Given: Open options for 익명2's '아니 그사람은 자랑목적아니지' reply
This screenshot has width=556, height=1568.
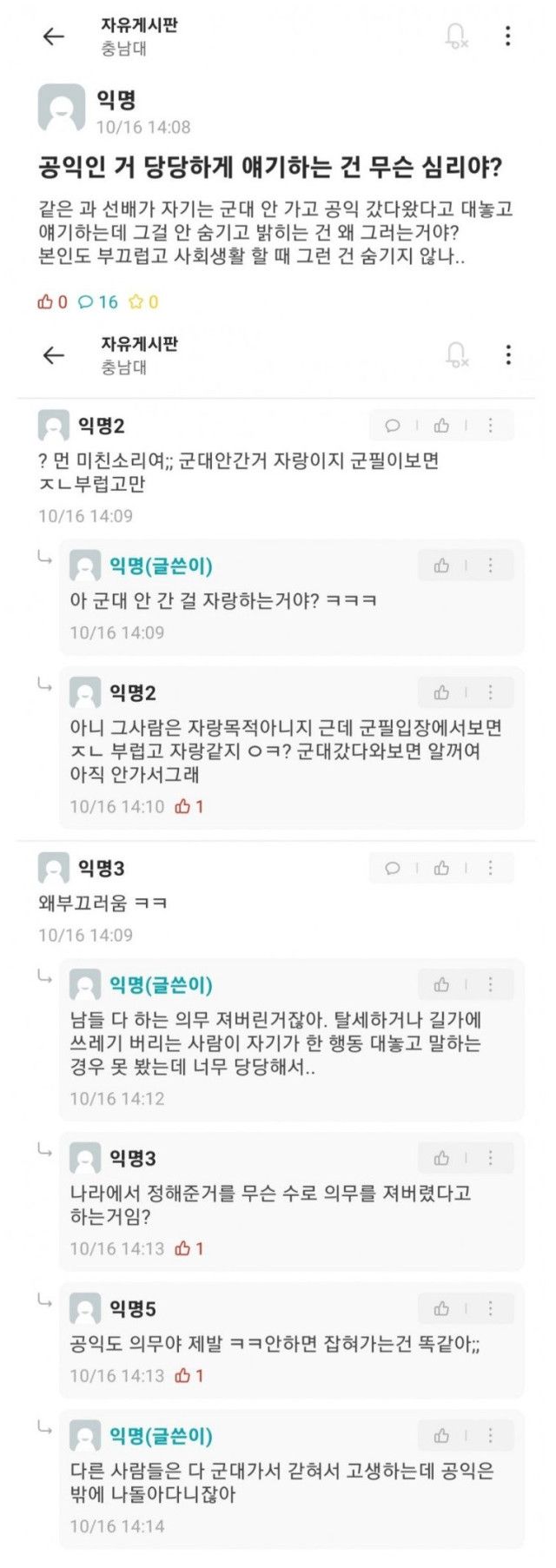Looking at the screenshot, I should 490,692.
